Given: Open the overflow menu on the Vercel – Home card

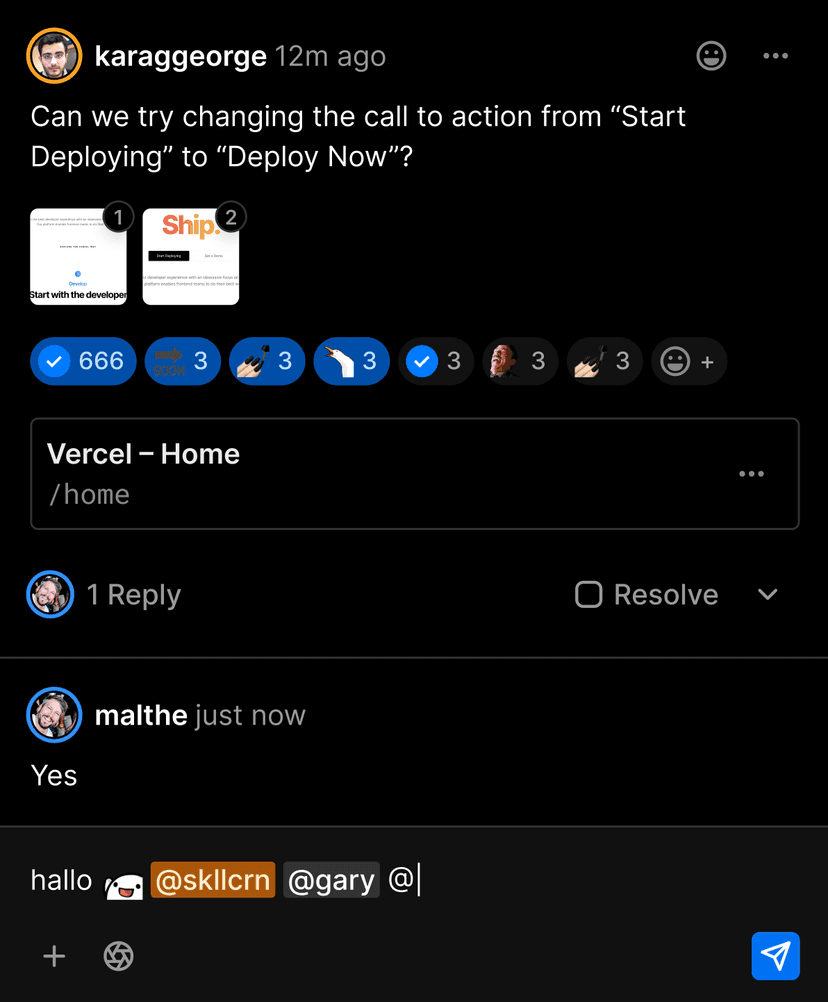Looking at the screenshot, I should coord(751,474).
